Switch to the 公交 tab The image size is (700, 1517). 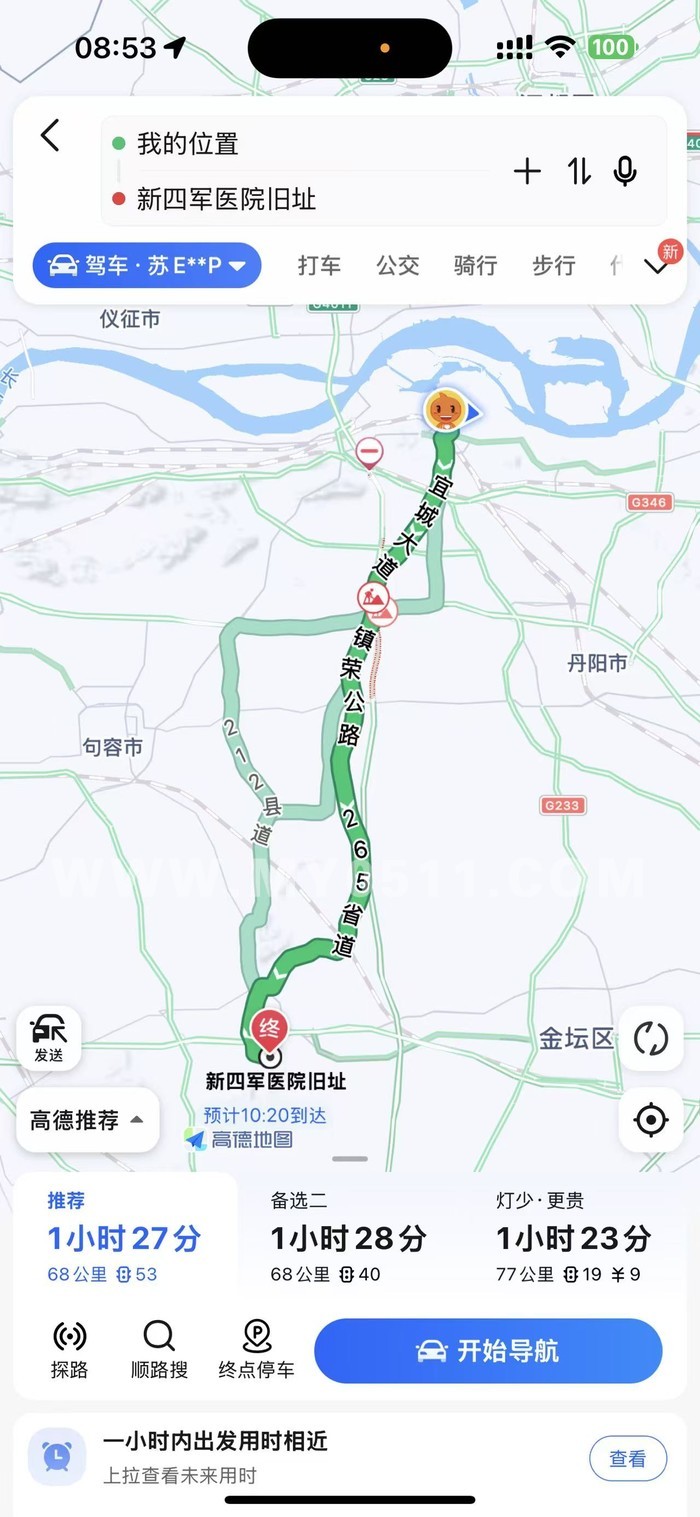(398, 265)
